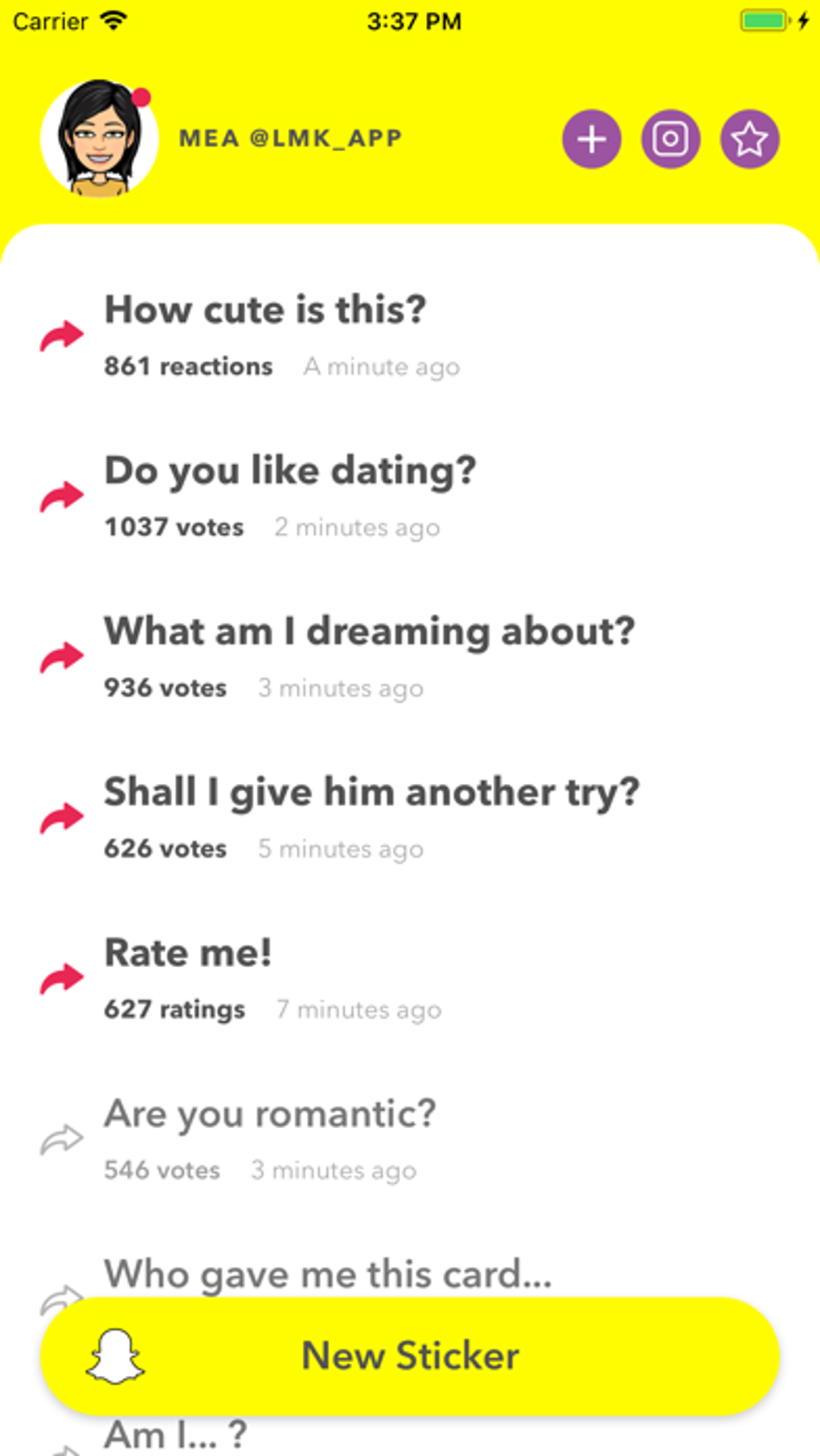Screen dimensions: 820x1456
Task: Open the "Are you romantic?" sticker
Action: tap(269, 1114)
